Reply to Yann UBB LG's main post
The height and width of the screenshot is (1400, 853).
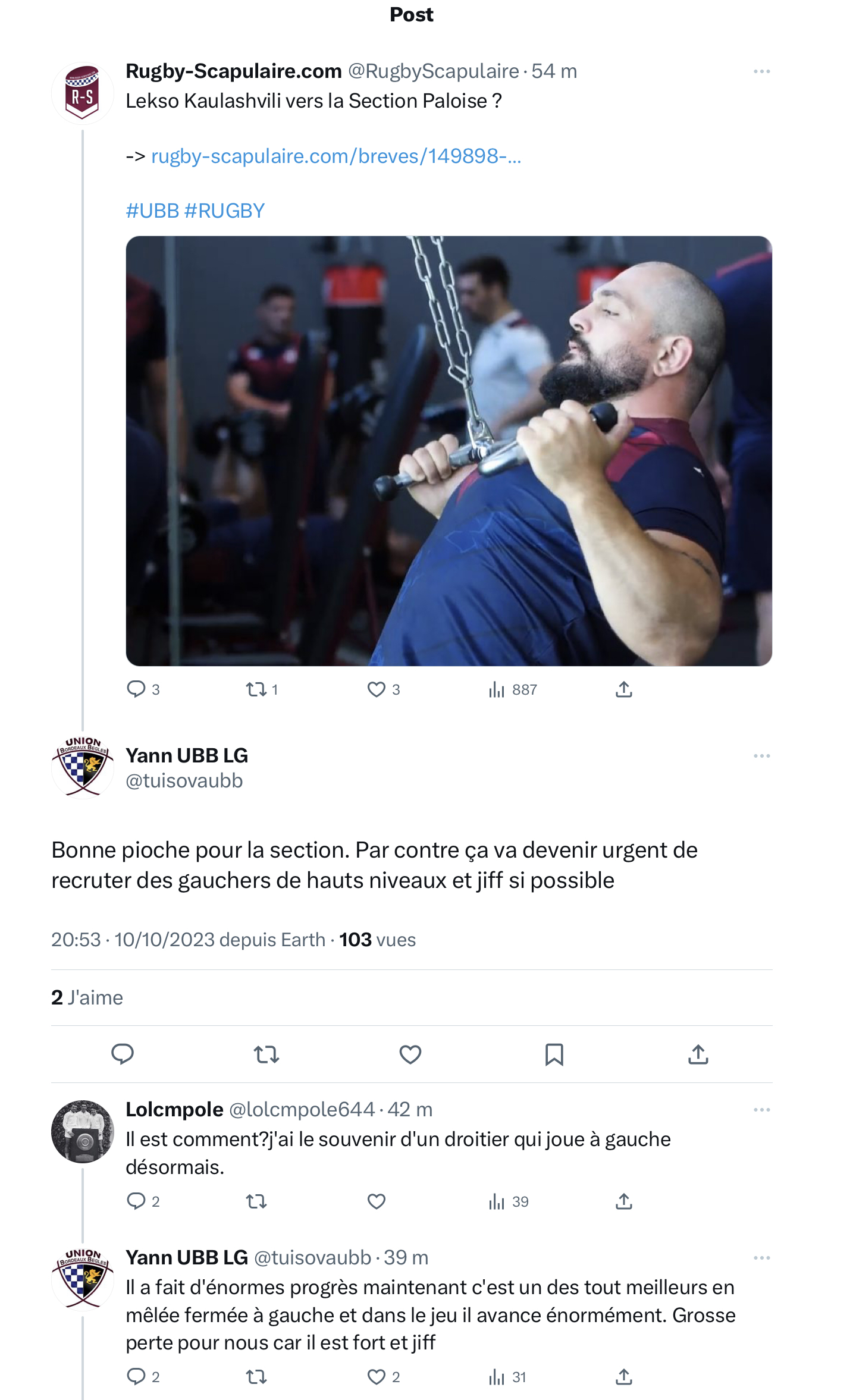pyautogui.click(x=123, y=1054)
